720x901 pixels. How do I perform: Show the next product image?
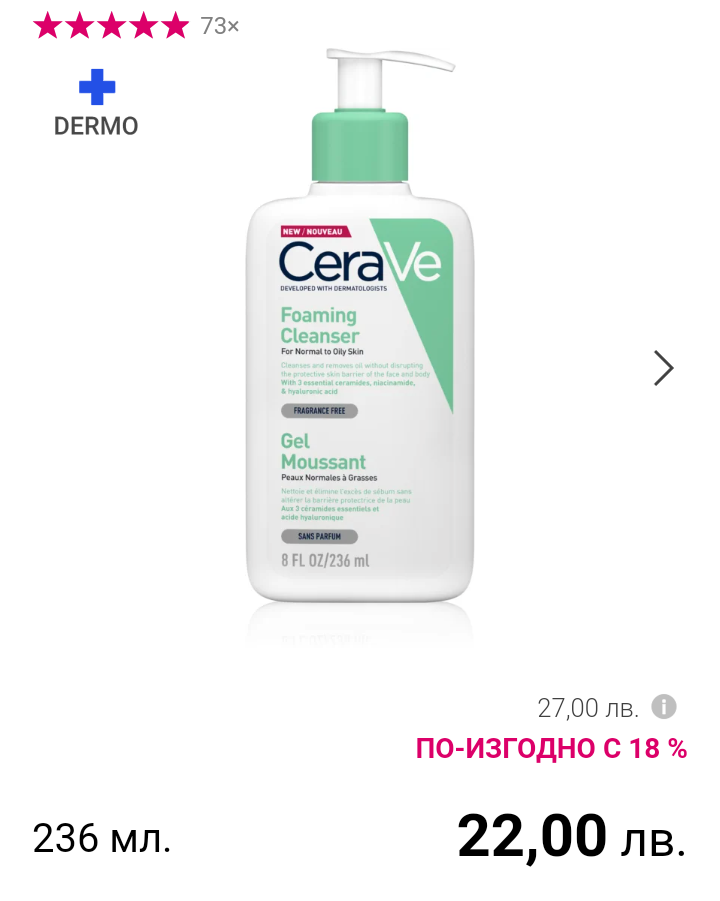coord(663,368)
